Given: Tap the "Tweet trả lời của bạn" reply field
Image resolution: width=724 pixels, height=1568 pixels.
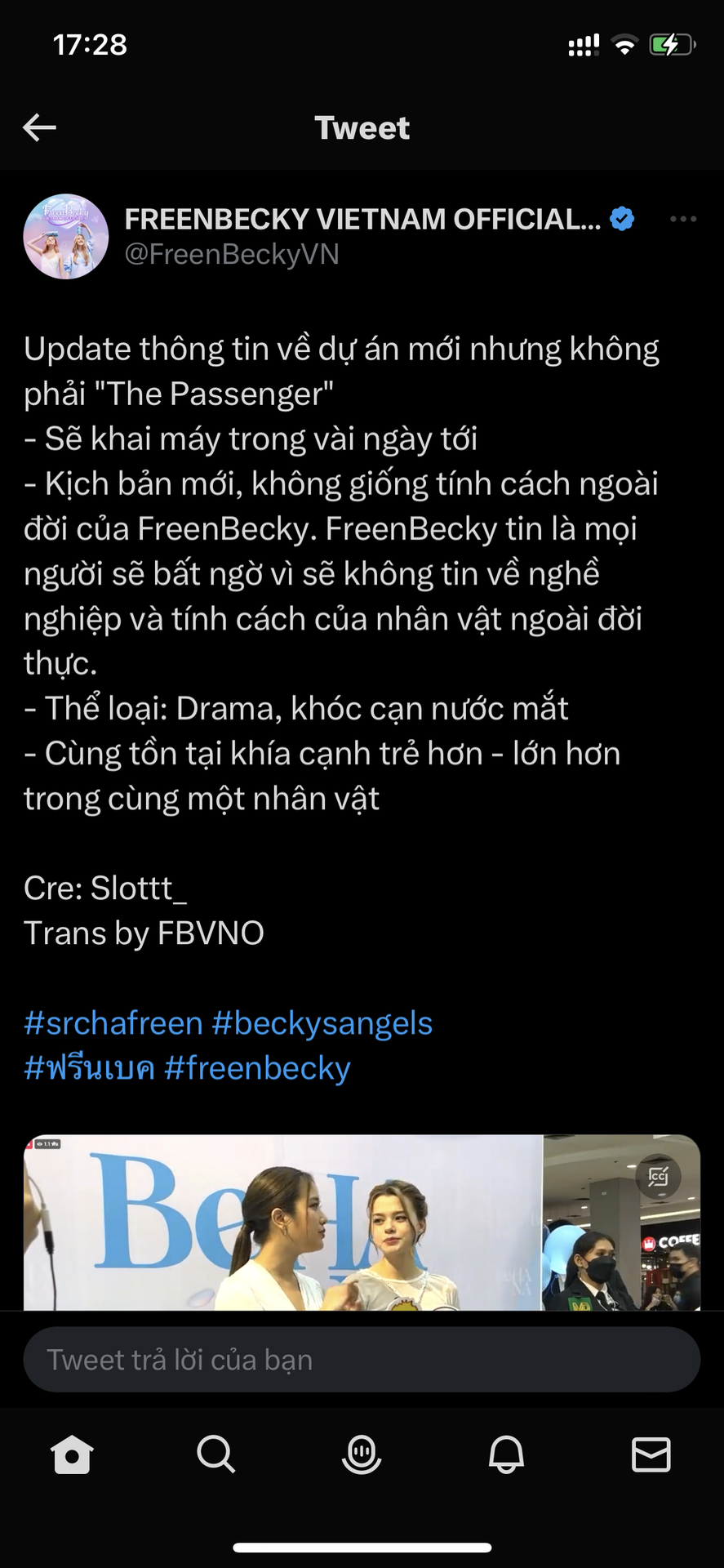Looking at the screenshot, I should pyautogui.click(x=362, y=1360).
